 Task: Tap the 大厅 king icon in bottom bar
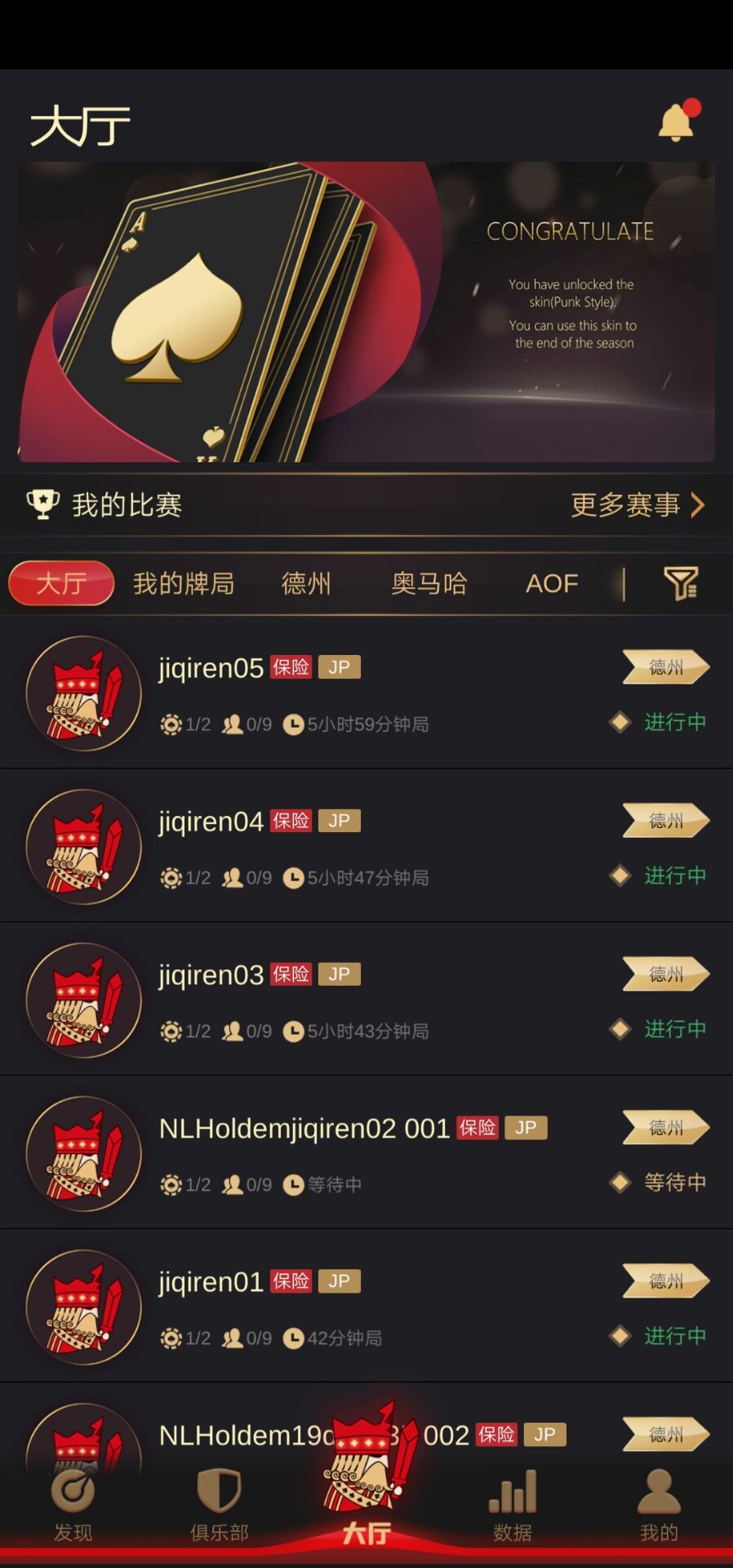pyautogui.click(x=366, y=1478)
